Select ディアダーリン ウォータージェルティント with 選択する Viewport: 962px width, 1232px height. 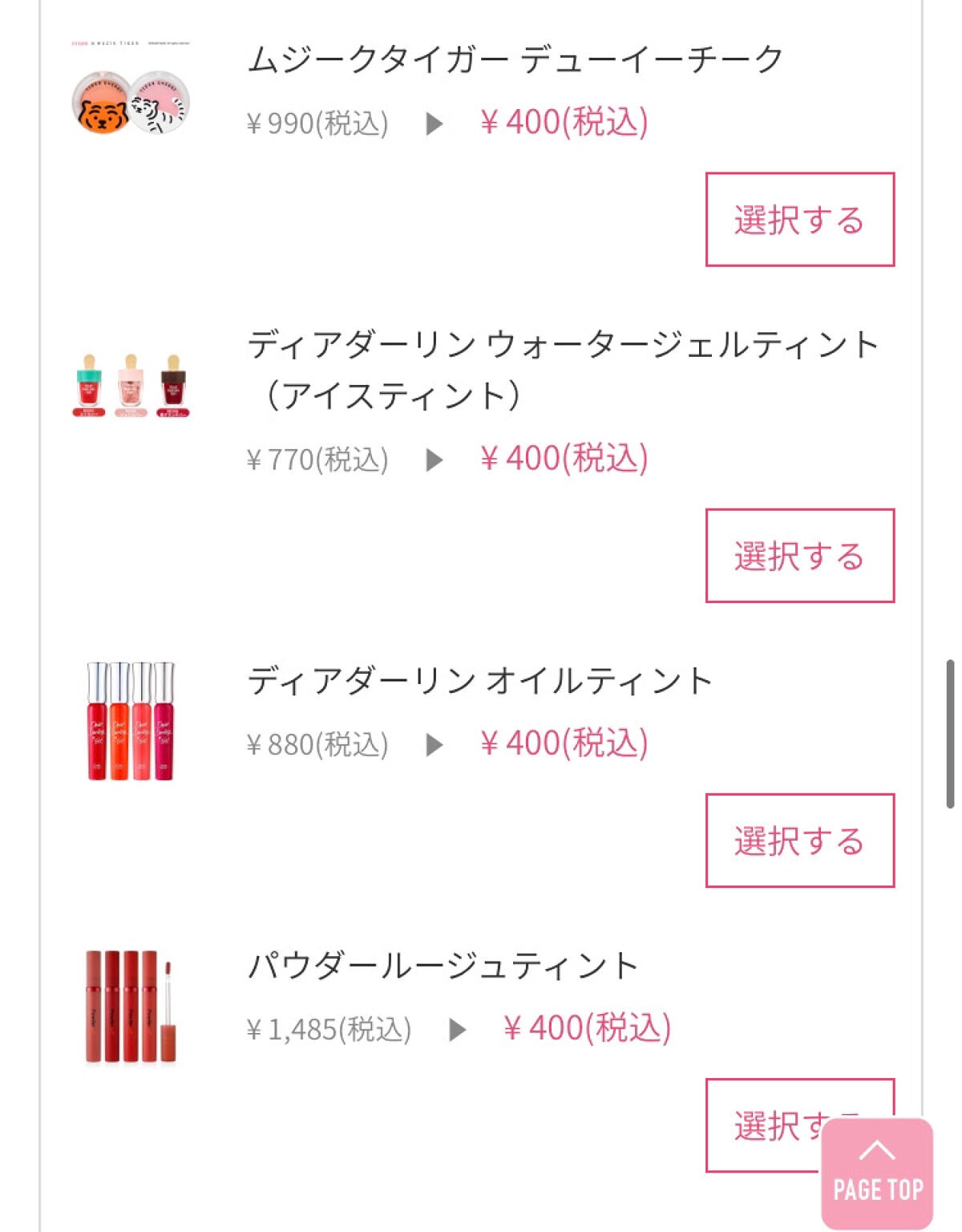coord(799,555)
